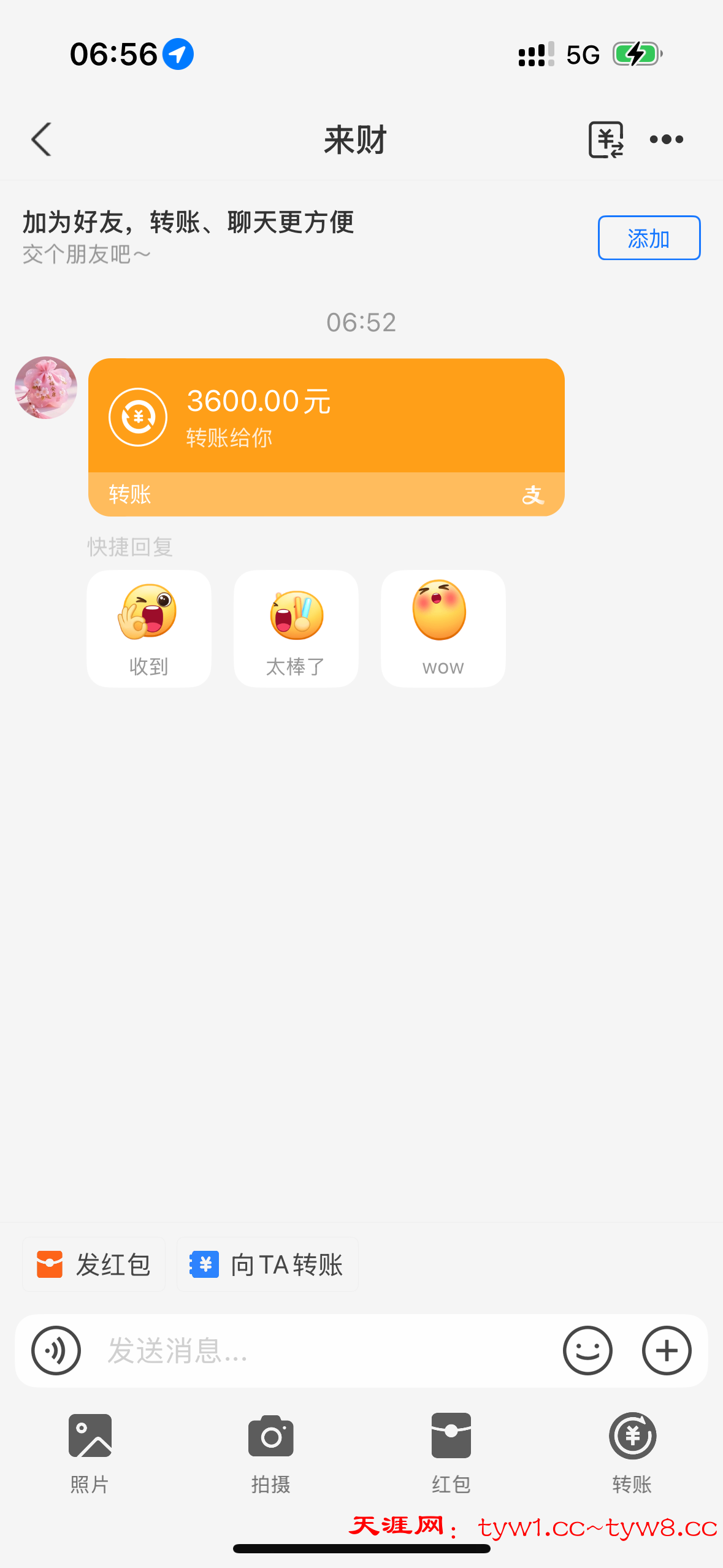Reply with the 太棒了 sticker

(296, 628)
